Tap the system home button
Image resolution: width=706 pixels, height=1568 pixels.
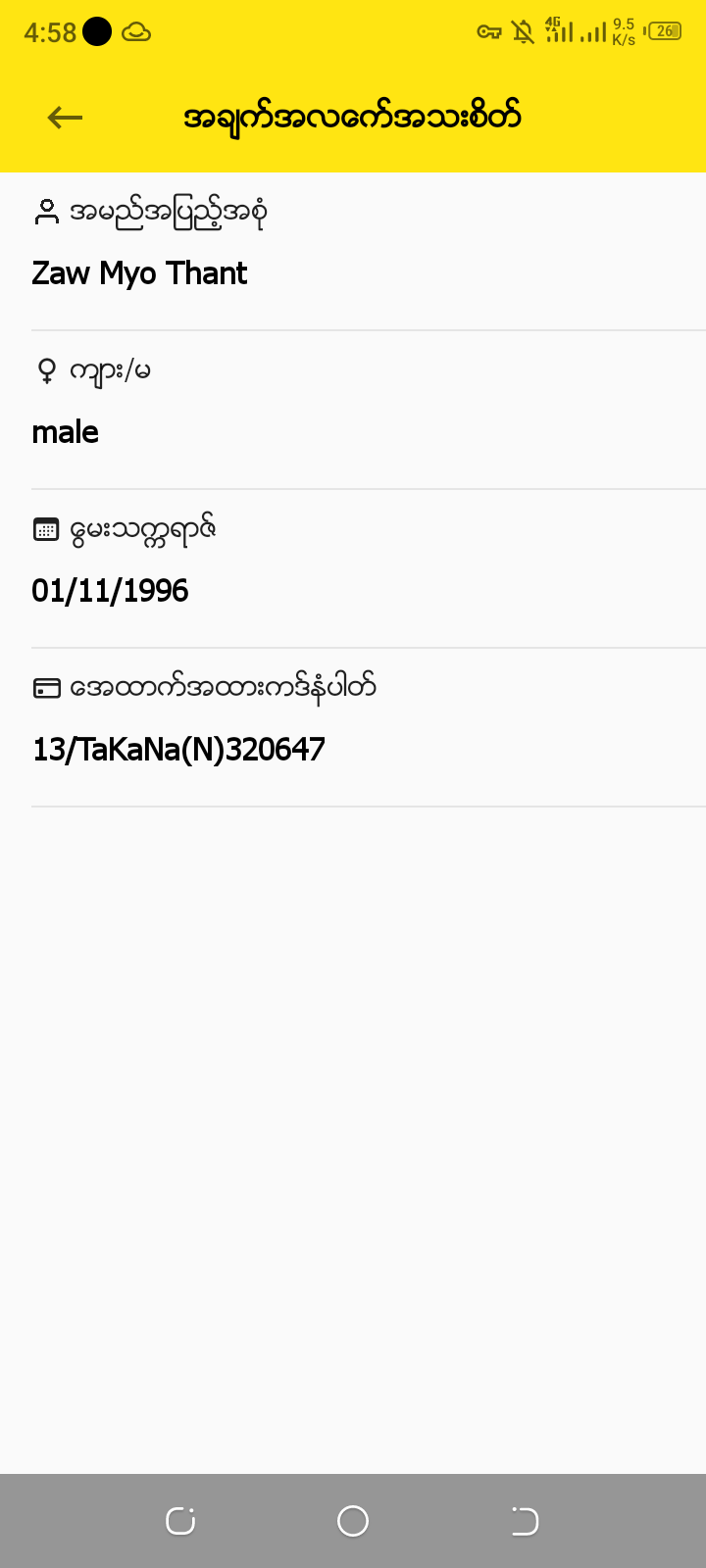click(x=353, y=1521)
